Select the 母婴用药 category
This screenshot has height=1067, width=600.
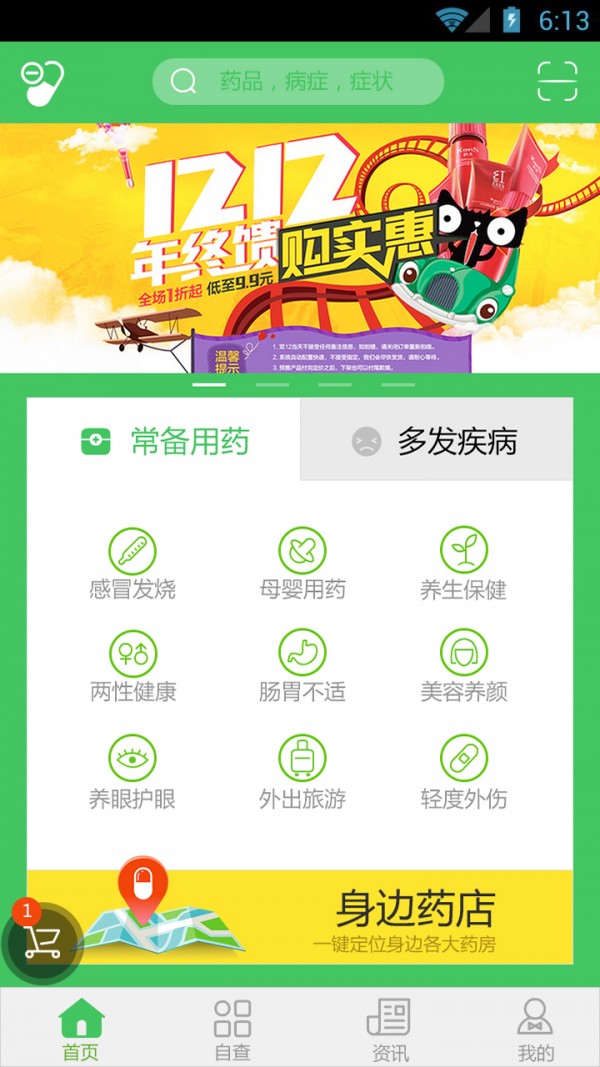302,564
